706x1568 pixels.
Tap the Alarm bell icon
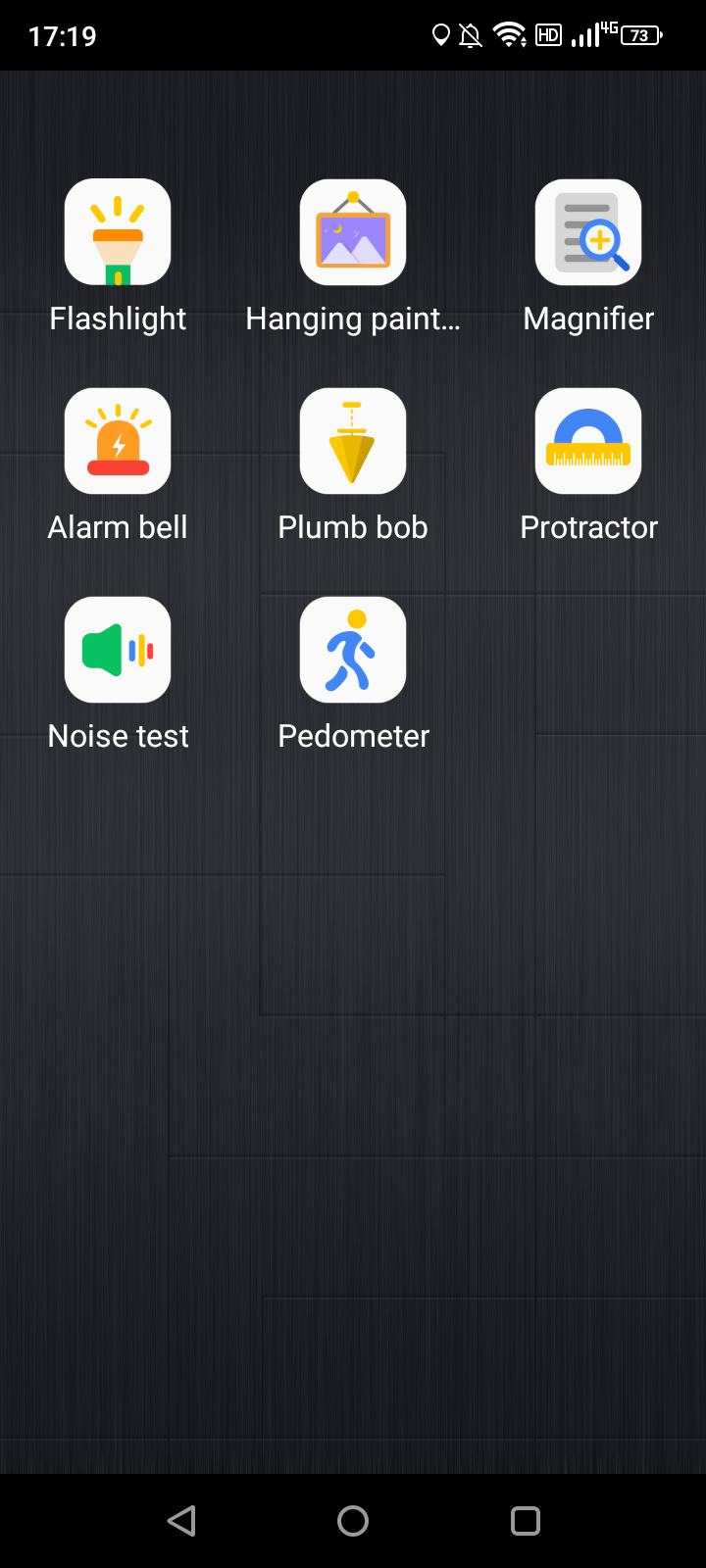tap(118, 441)
